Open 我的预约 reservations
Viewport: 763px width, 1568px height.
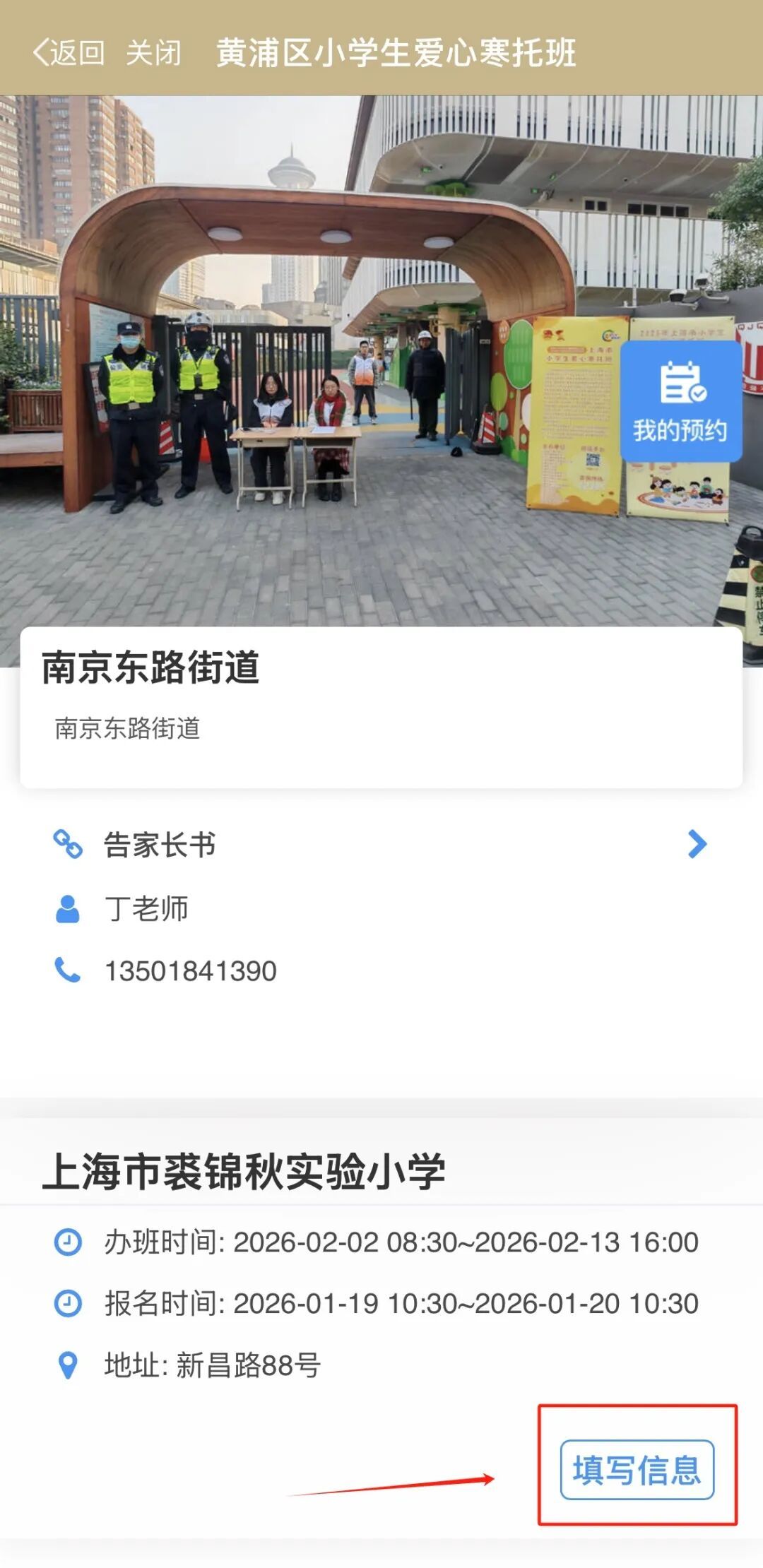680,401
